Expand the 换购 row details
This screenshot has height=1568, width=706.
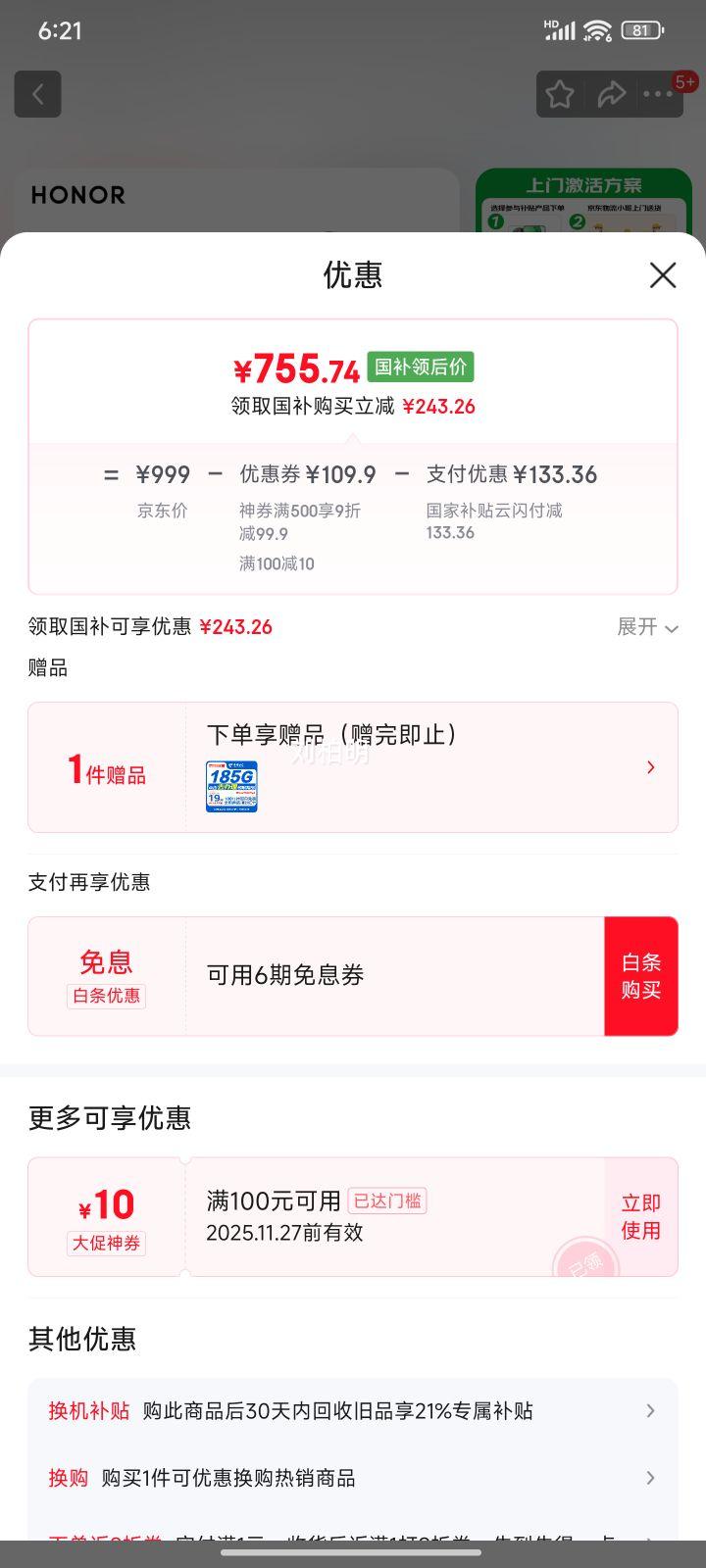pos(649,1477)
